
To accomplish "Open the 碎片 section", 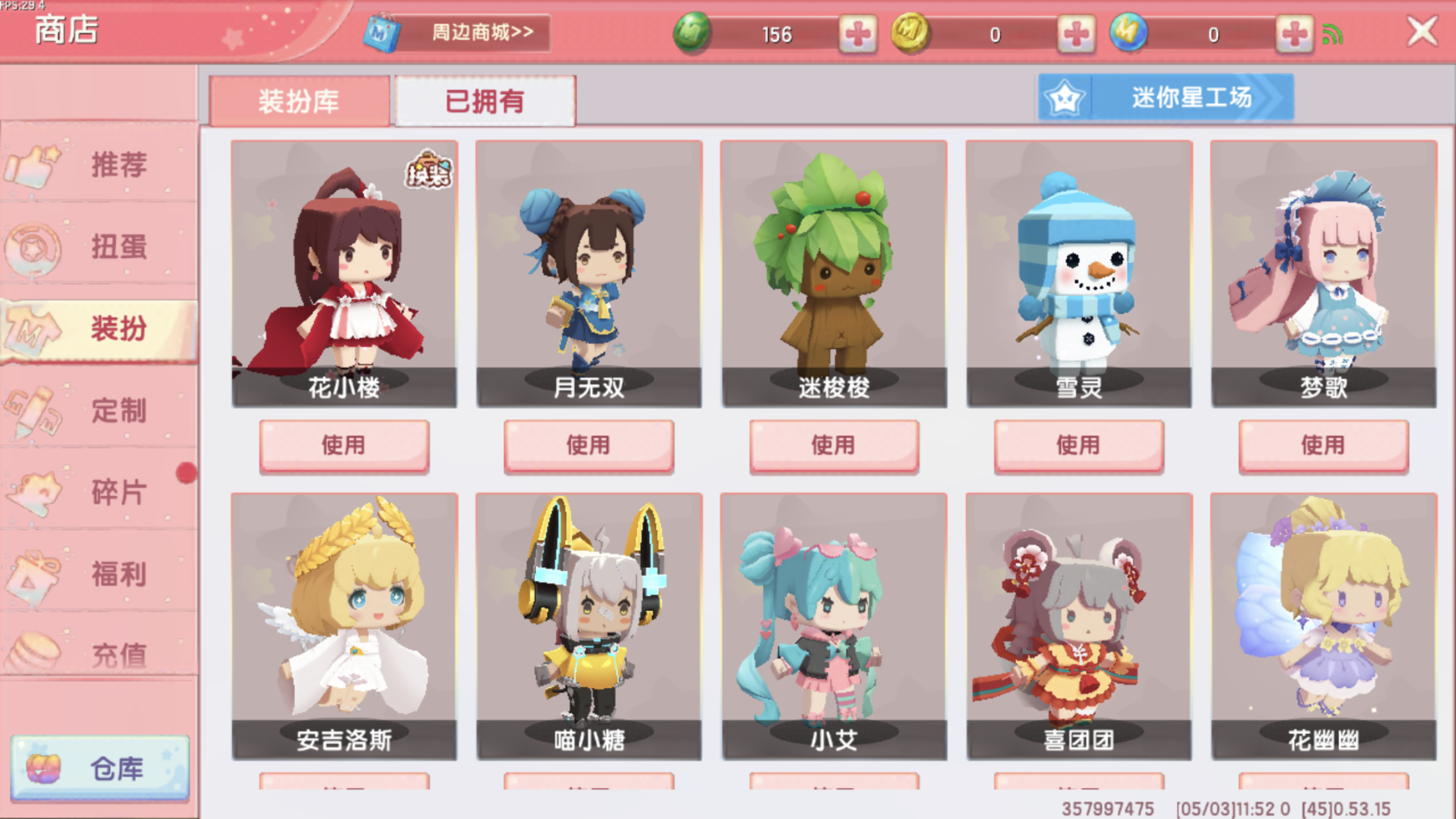I will [99, 492].
